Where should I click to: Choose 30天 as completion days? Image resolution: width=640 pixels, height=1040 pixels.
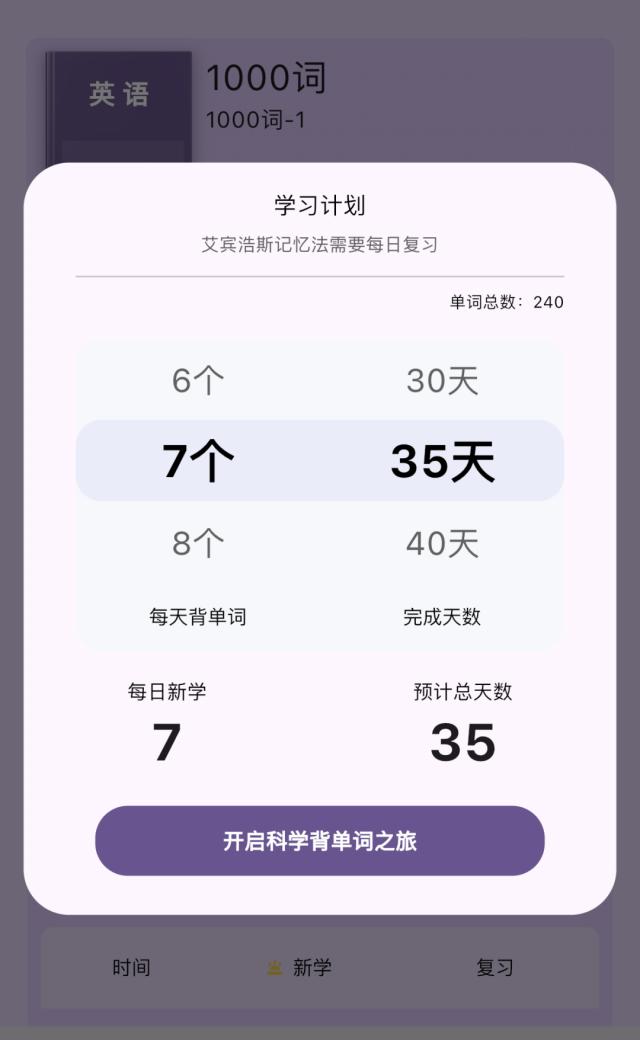[442, 381]
